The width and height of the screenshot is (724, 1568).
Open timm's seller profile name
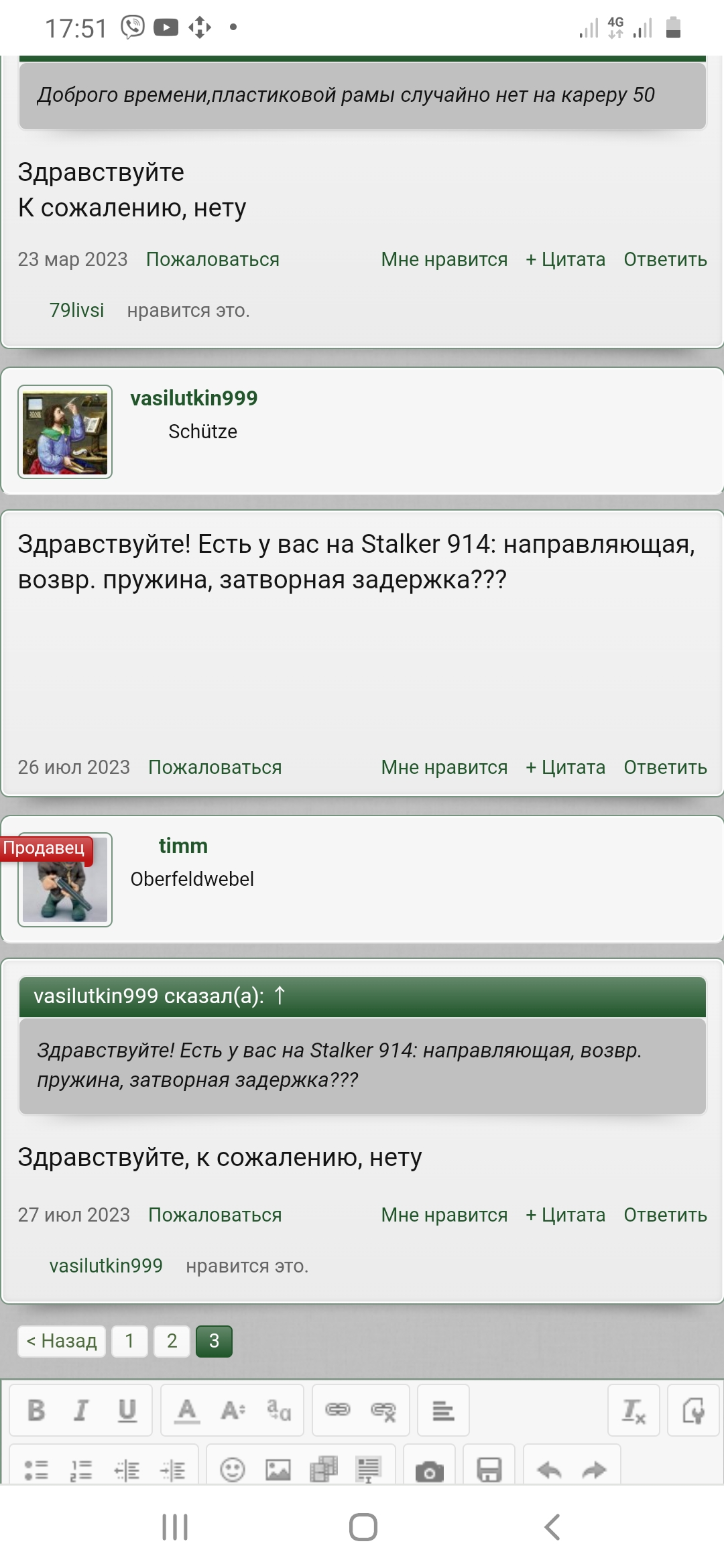coord(183,846)
